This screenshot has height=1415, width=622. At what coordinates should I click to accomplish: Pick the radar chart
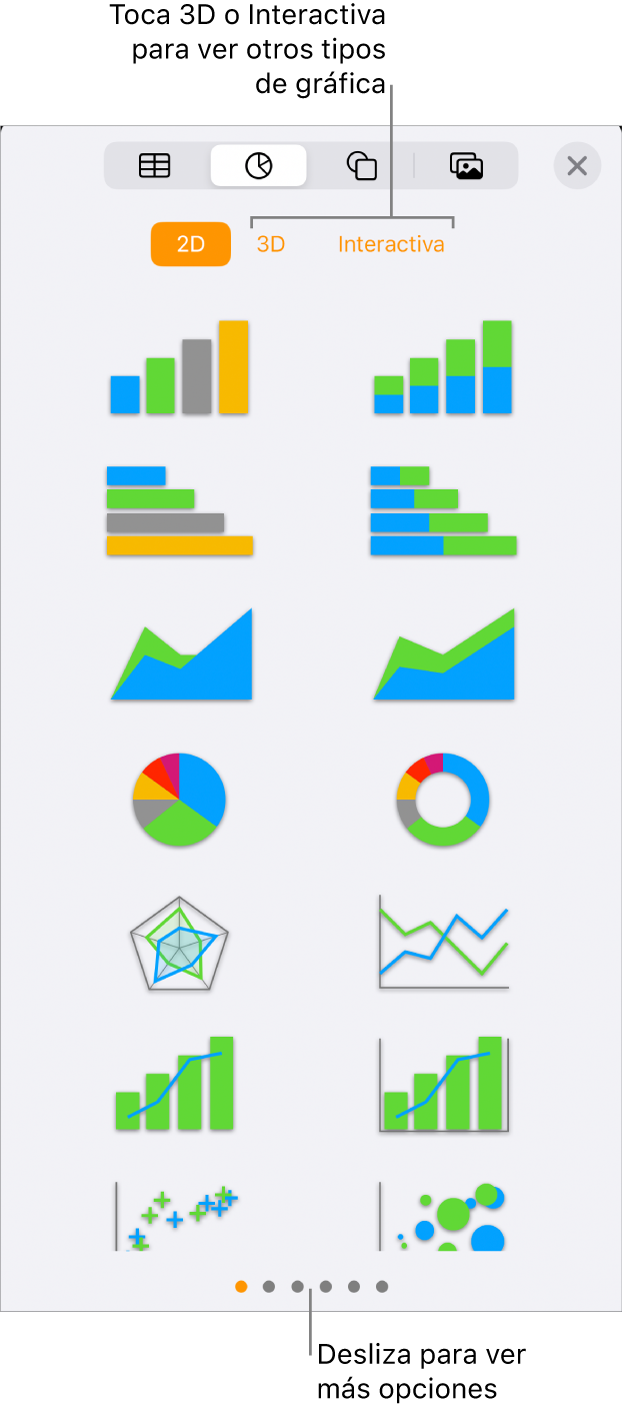179,943
